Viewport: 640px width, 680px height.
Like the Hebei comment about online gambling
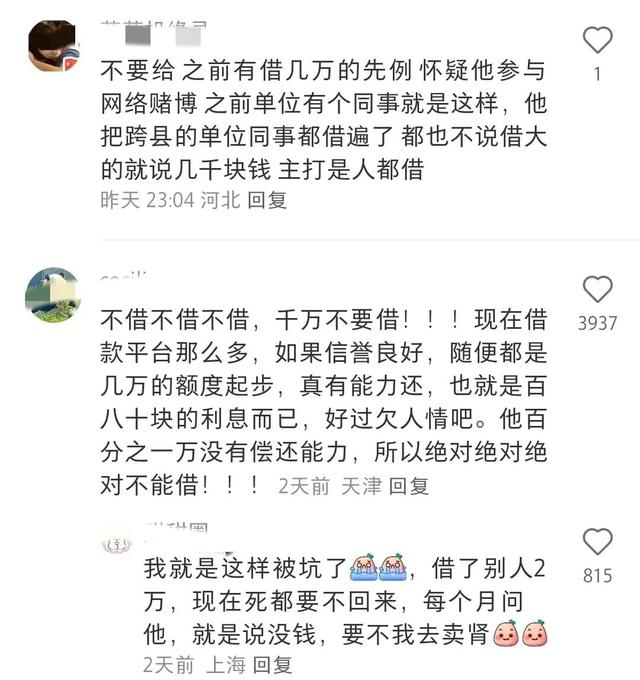pos(597,40)
